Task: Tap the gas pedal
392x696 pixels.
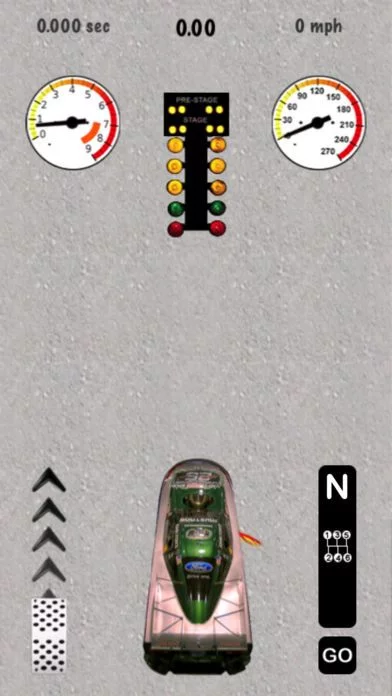Action: (49, 635)
